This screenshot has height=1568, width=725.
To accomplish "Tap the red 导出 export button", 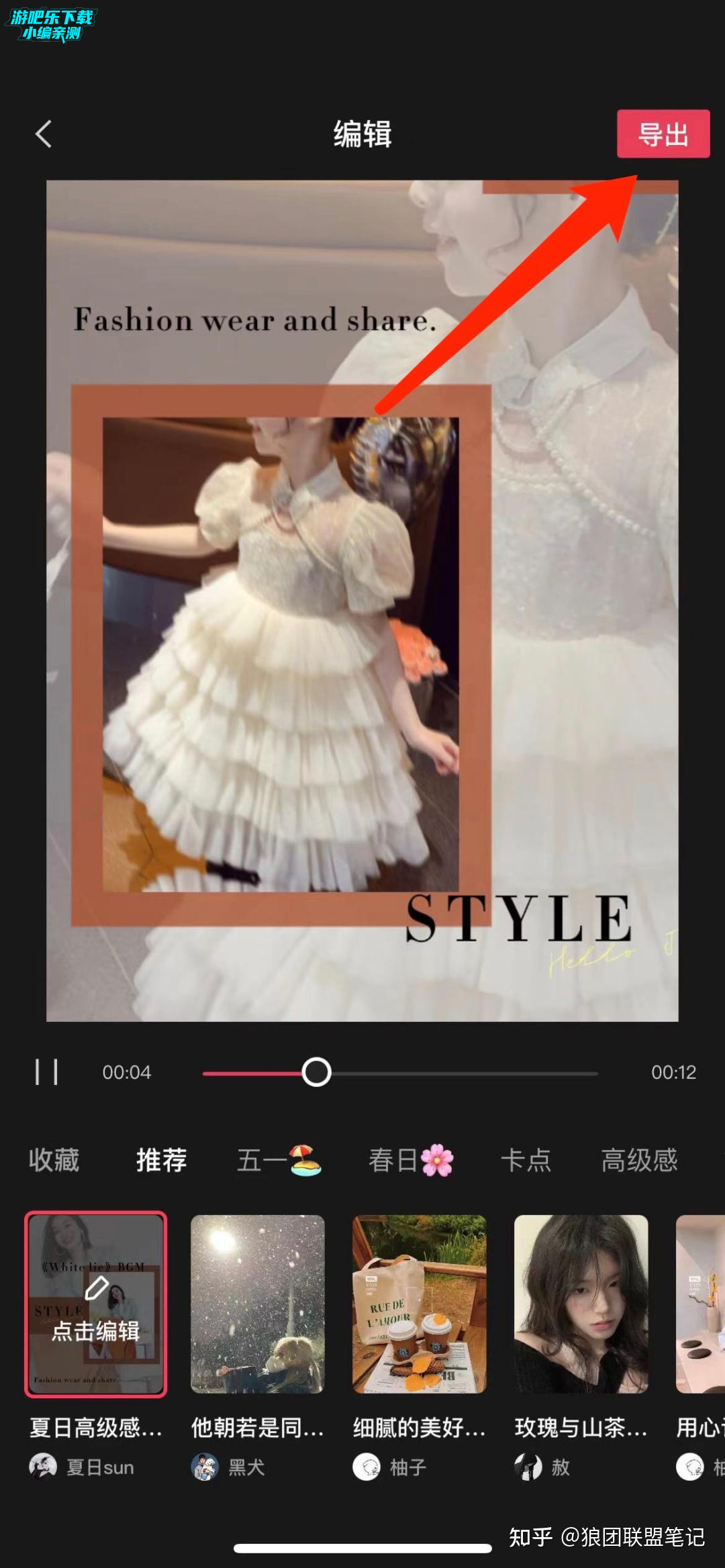I will click(663, 134).
